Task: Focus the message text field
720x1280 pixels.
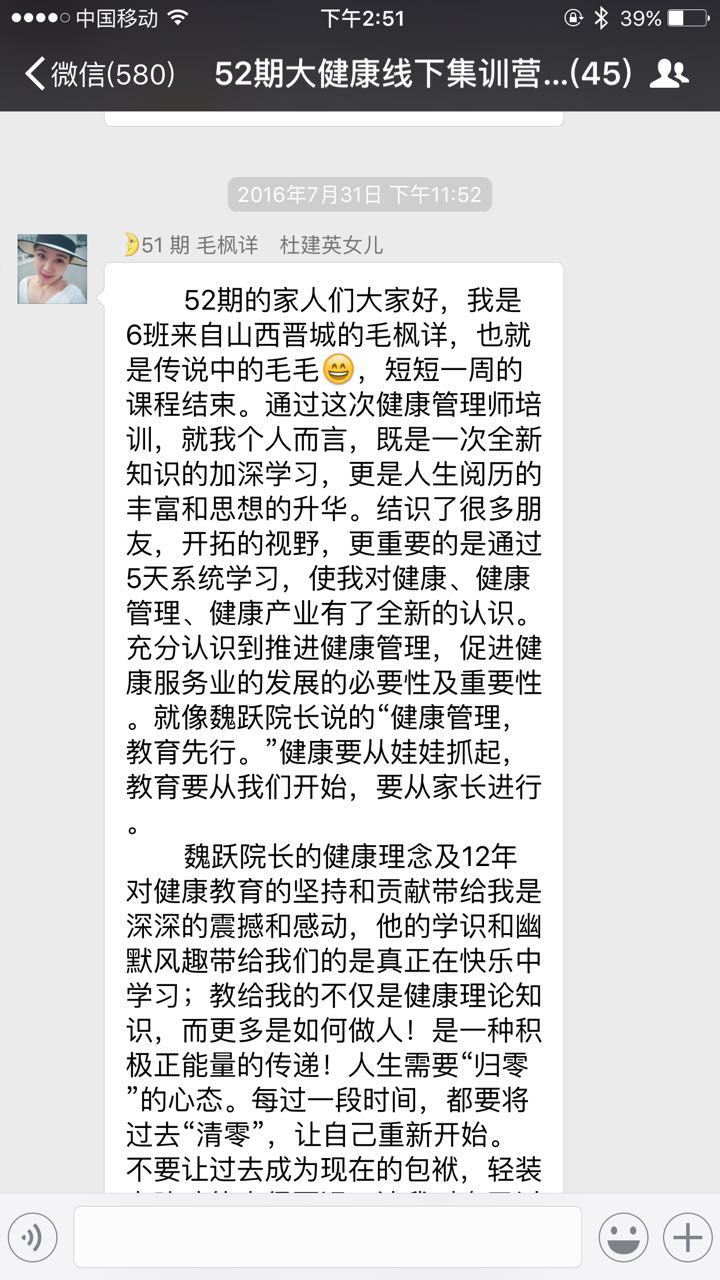Action: coord(327,1237)
